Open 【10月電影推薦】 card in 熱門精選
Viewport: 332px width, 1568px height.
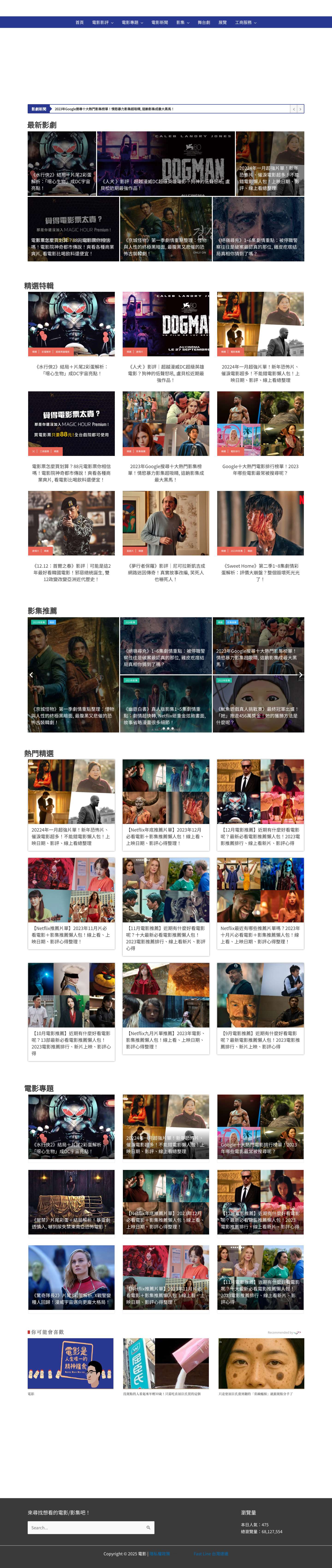[71, 1010]
